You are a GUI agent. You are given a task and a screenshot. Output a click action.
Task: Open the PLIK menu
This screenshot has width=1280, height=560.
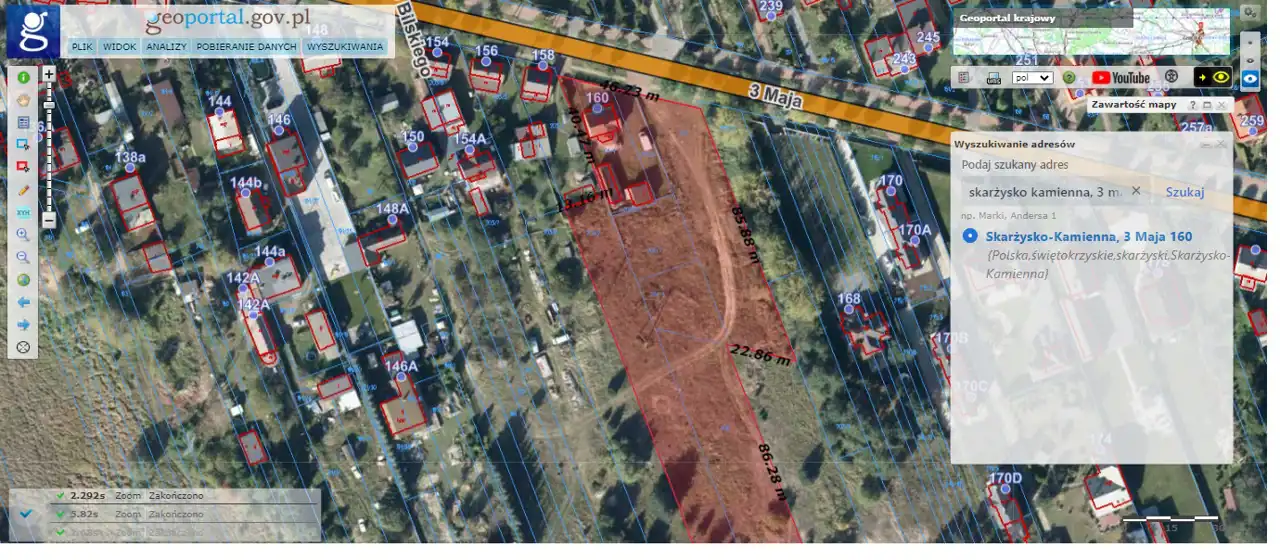pyautogui.click(x=82, y=47)
